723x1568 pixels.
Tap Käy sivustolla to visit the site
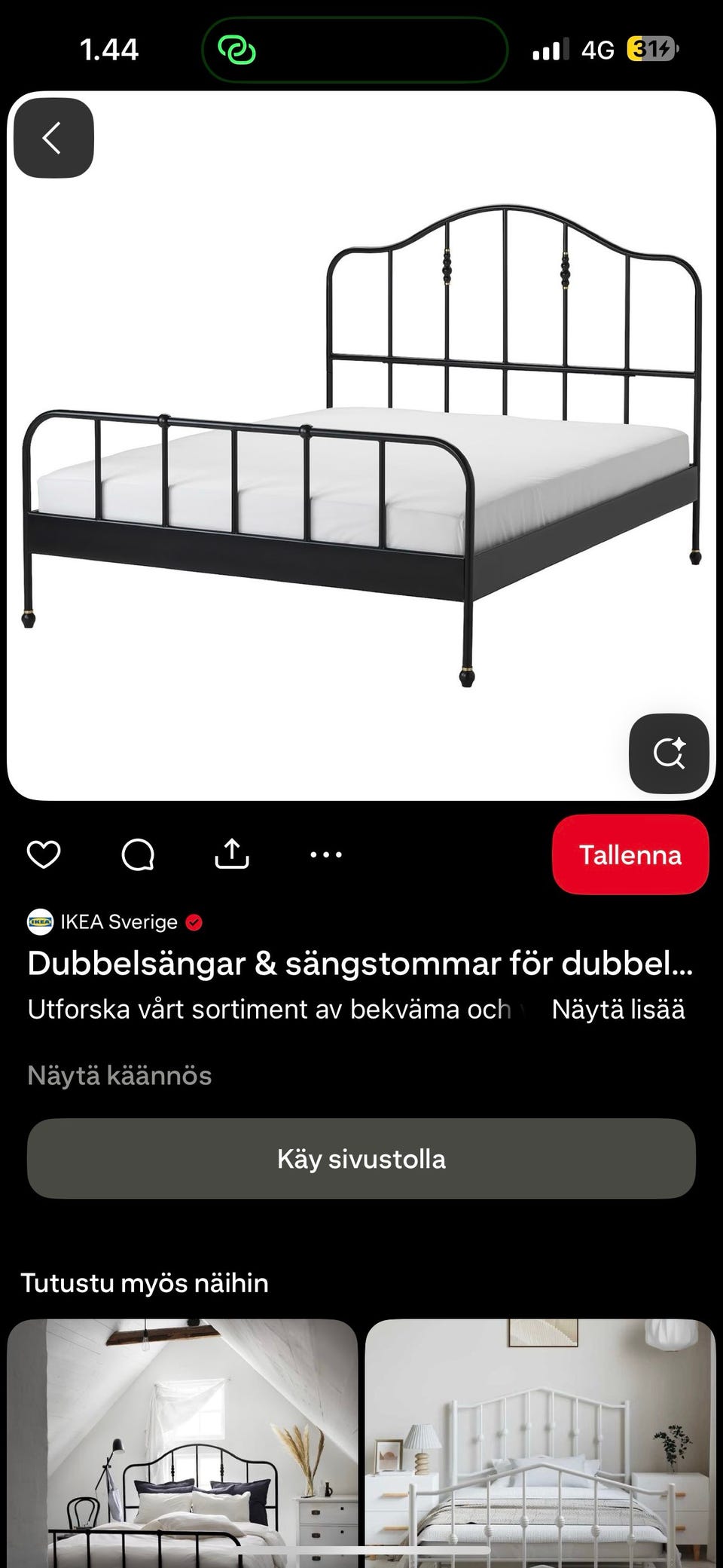point(361,1158)
